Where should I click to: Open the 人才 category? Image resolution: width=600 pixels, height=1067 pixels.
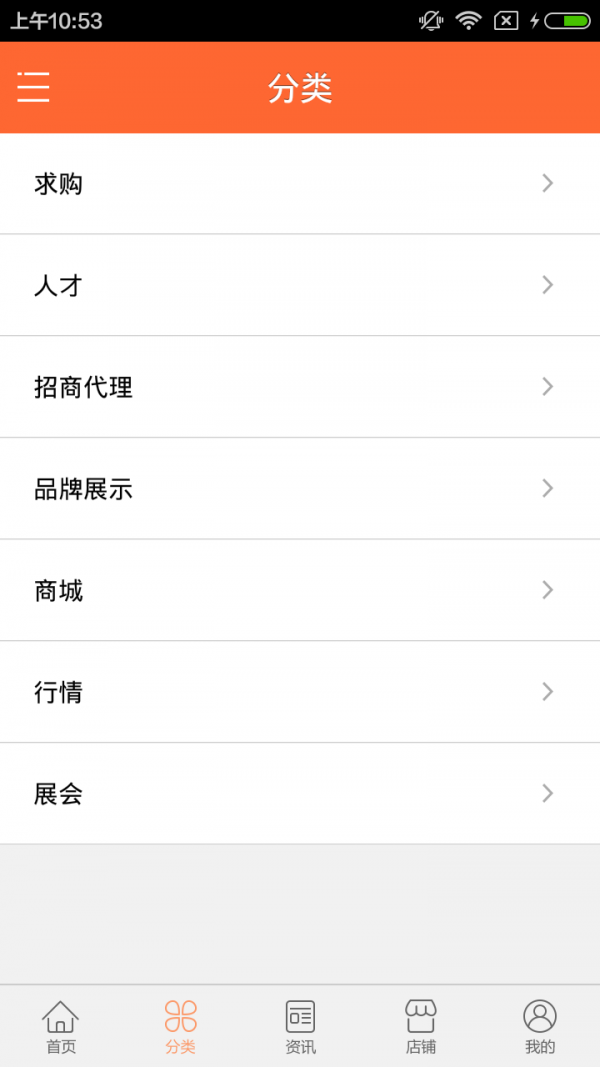[x=300, y=286]
